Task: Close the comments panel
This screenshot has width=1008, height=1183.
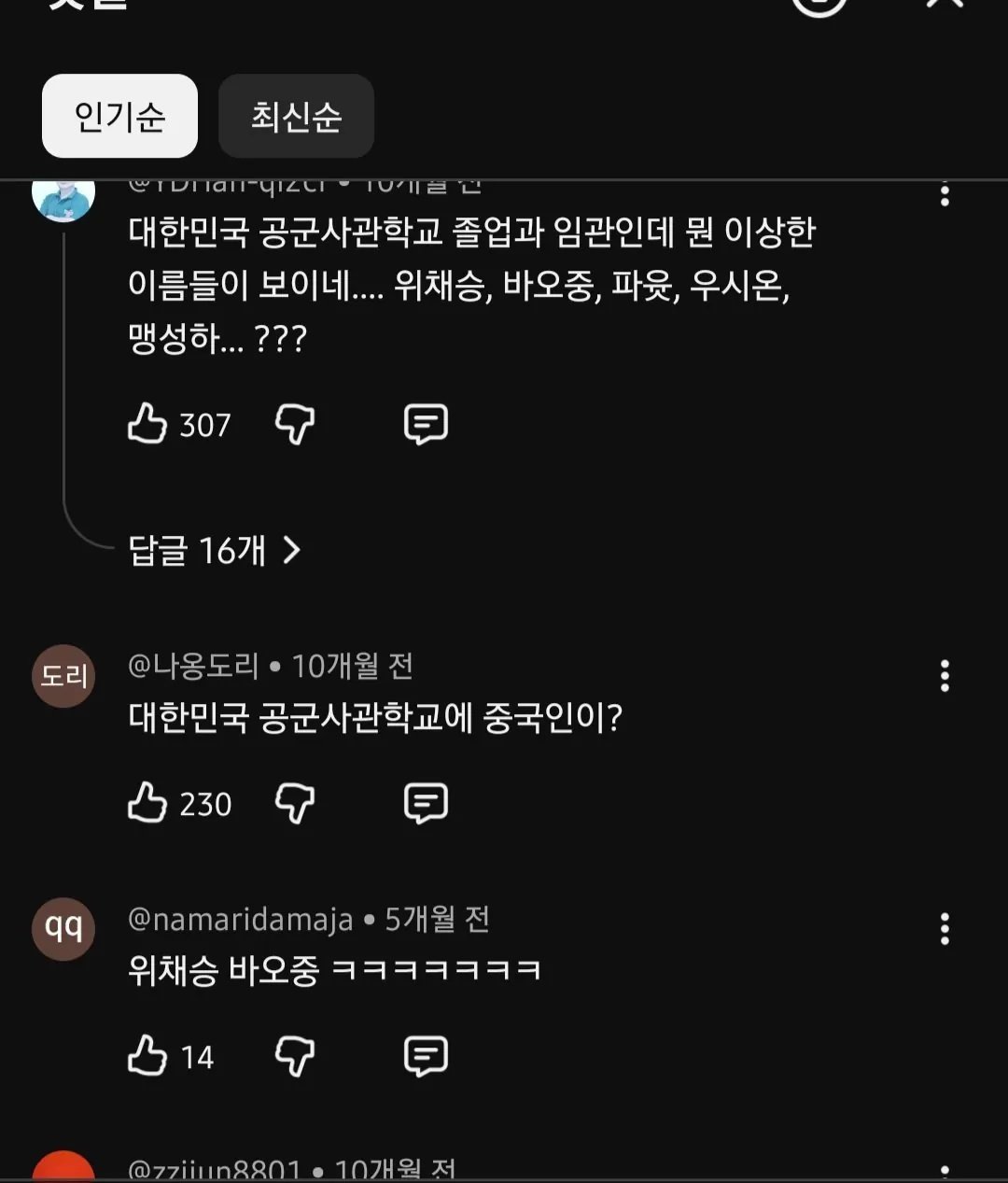Action: (x=944, y=5)
